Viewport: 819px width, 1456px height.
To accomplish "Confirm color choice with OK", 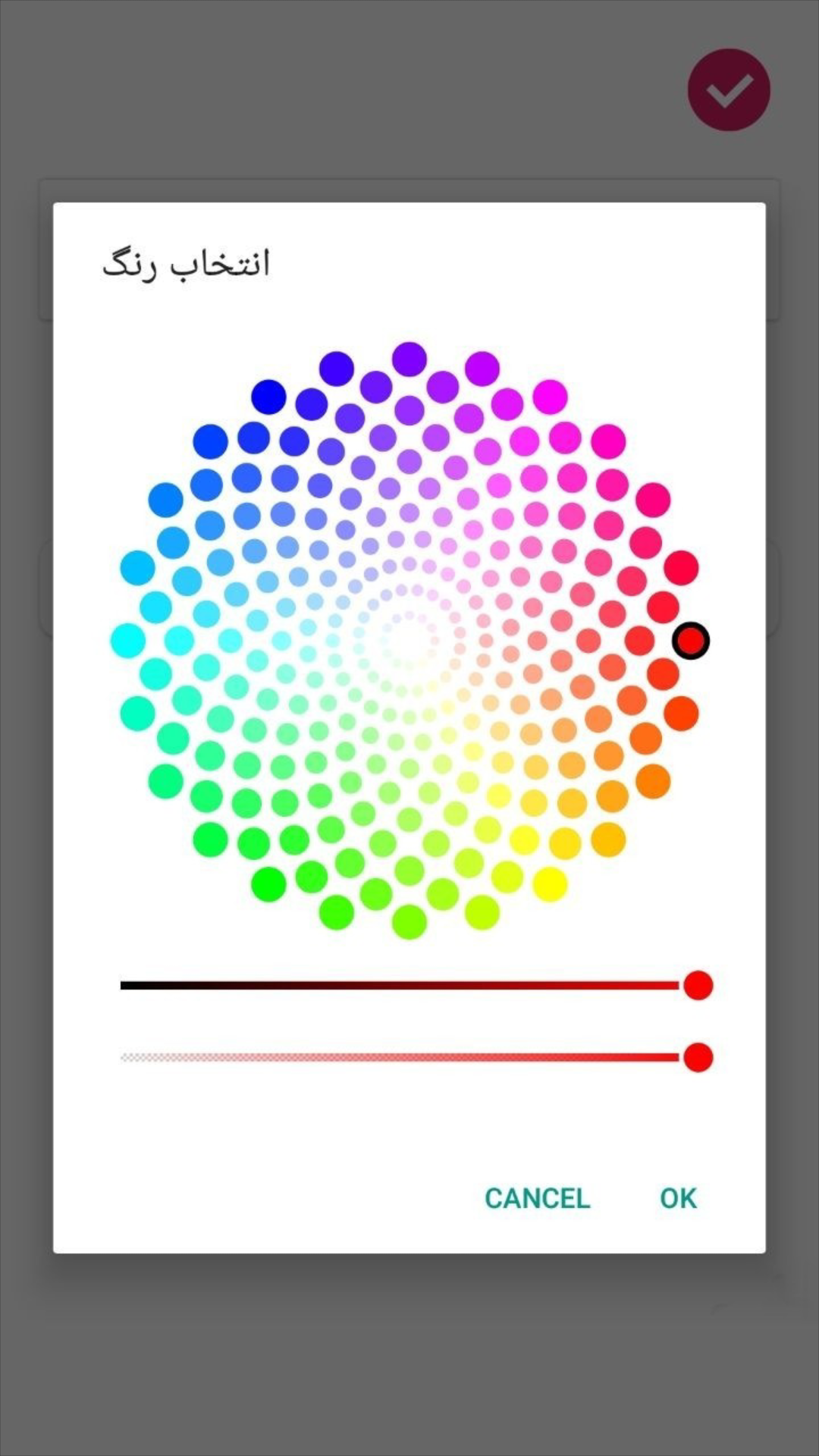I will pyautogui.click(x=677, y=1198).
